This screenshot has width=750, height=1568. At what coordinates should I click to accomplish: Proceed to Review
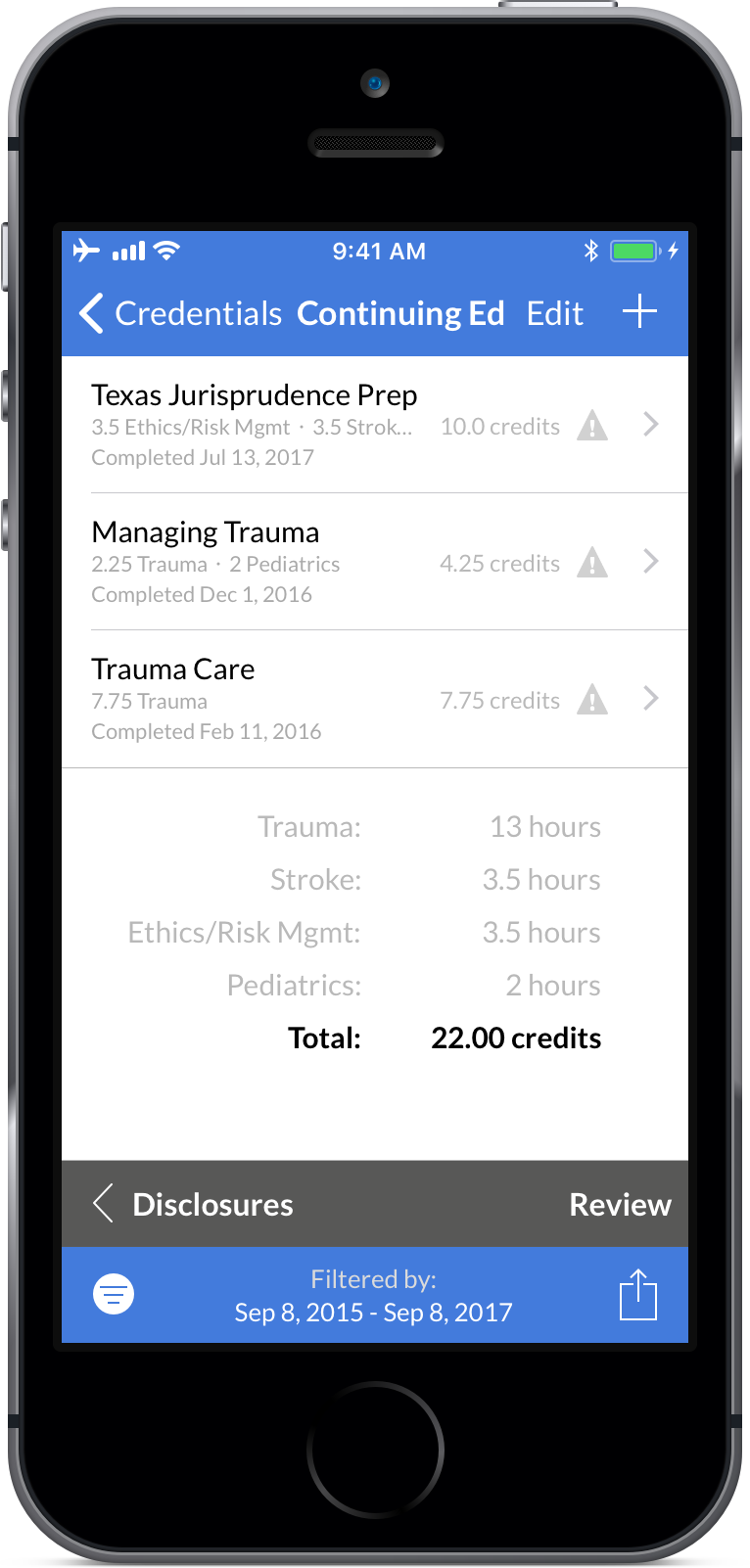tap(620, 1204)
